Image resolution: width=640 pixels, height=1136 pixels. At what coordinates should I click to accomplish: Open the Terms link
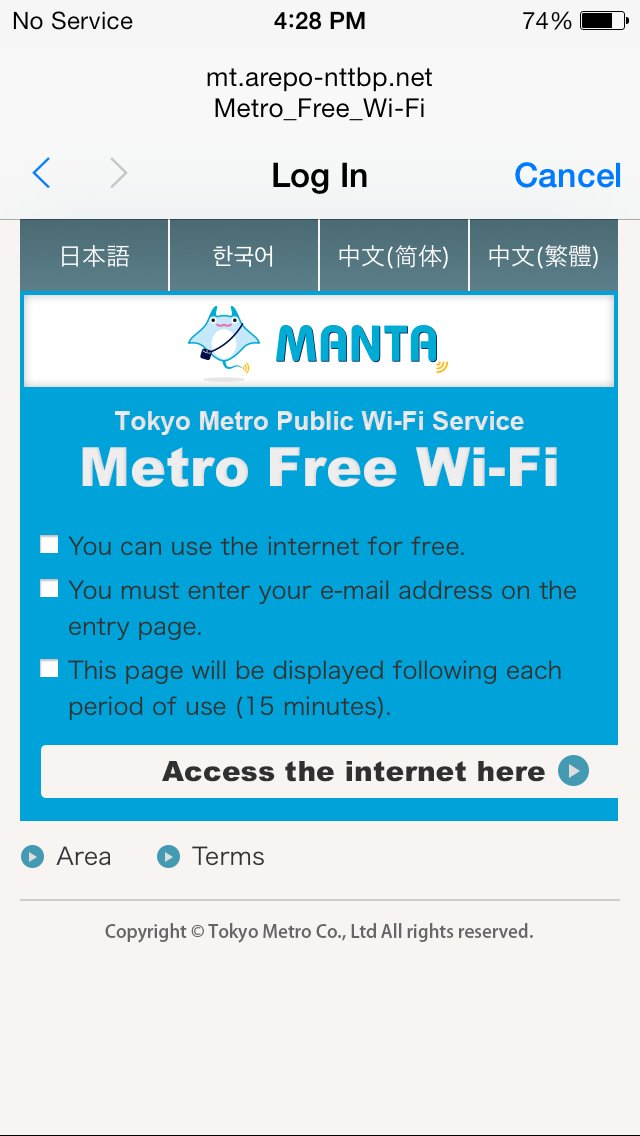point(211,857)
